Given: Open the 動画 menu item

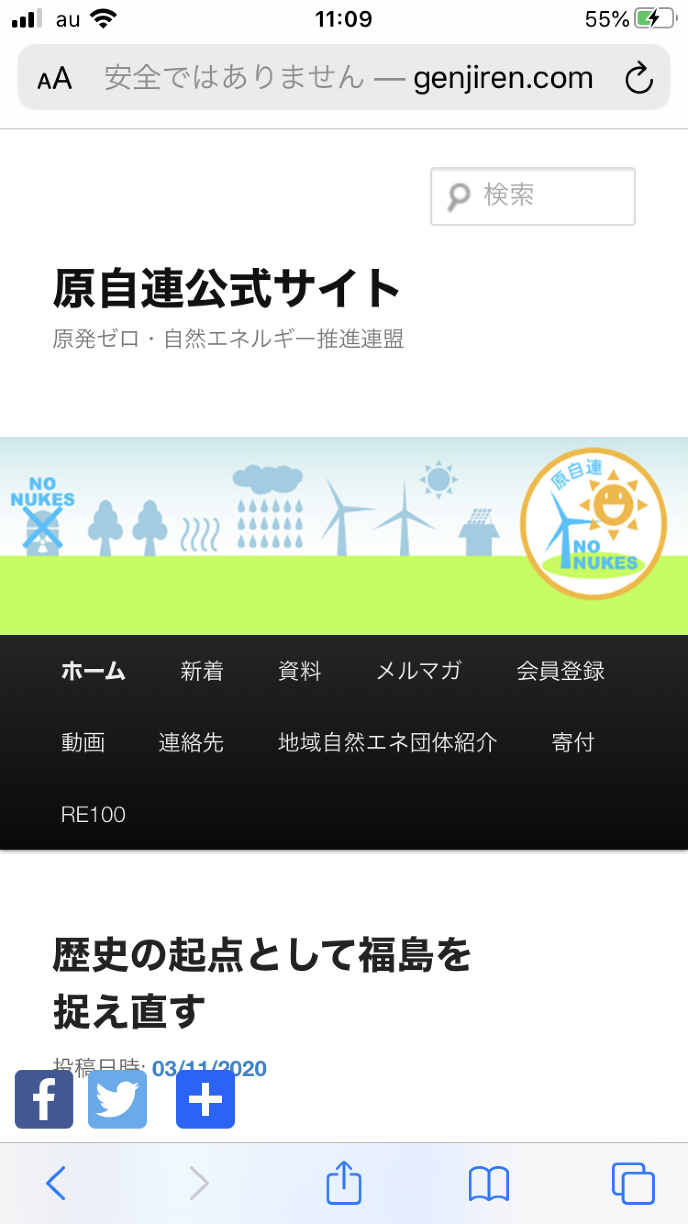Looking at the screenshot, I should click(83, 742).
